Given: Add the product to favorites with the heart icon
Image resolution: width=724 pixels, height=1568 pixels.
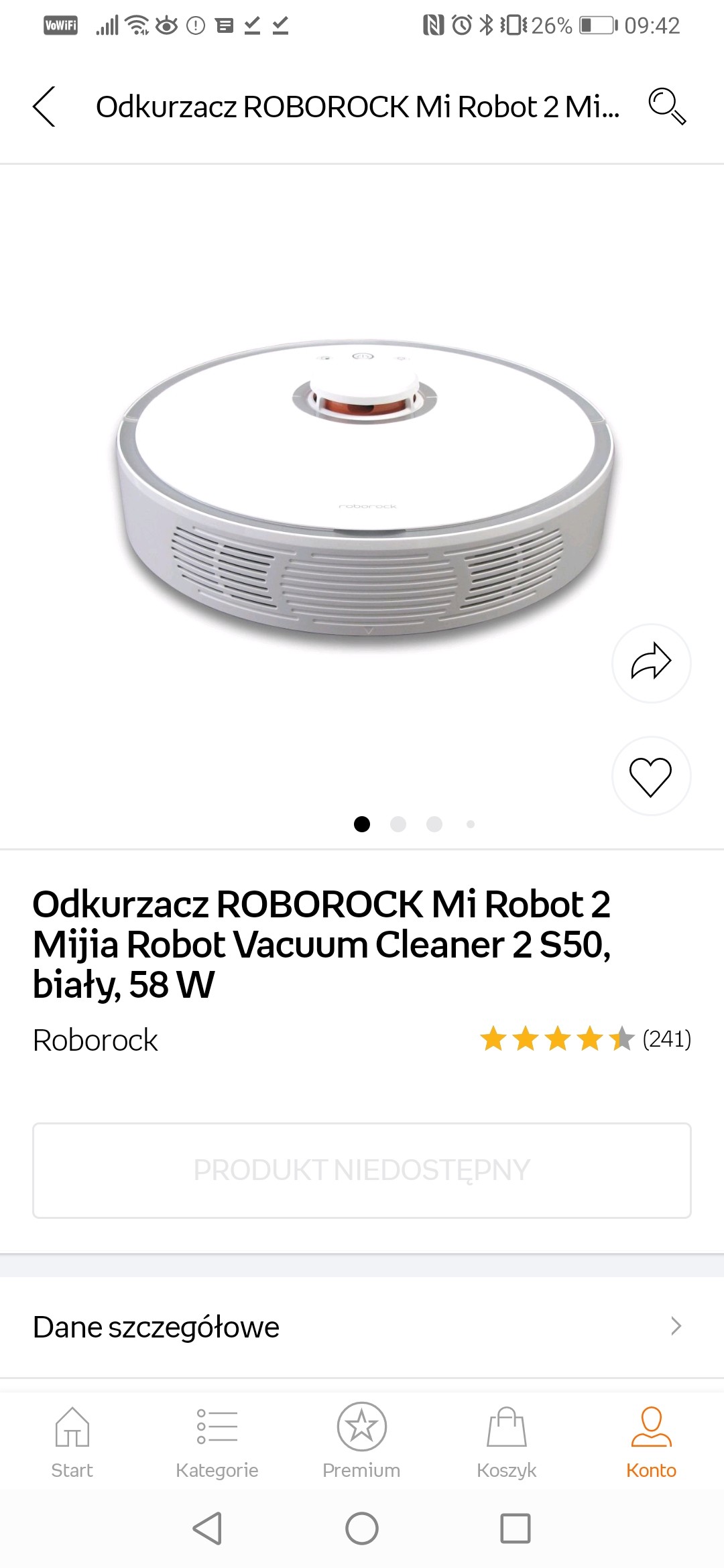Looking at the screenshot, I should [x=651, y=776].
